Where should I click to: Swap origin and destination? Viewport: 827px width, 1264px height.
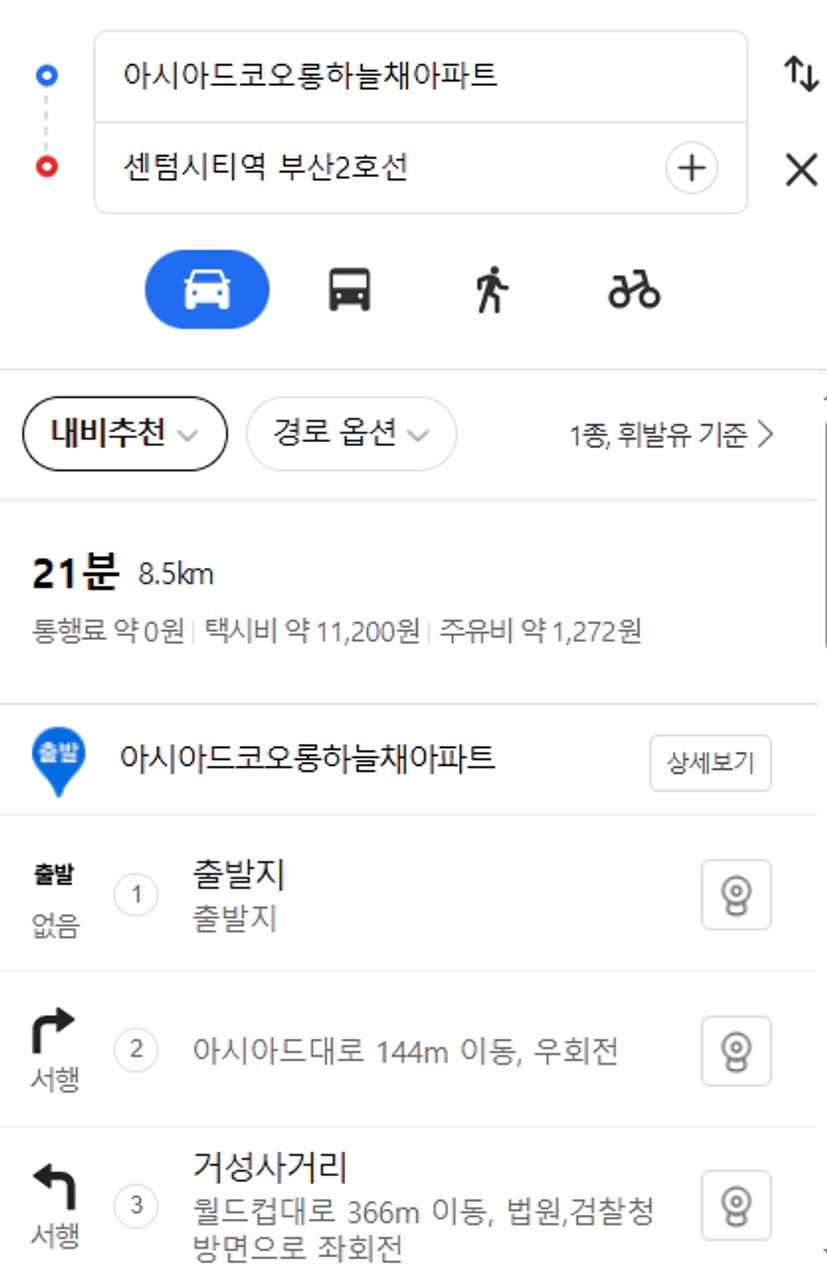pyautogui.click(x=801, y=75)
